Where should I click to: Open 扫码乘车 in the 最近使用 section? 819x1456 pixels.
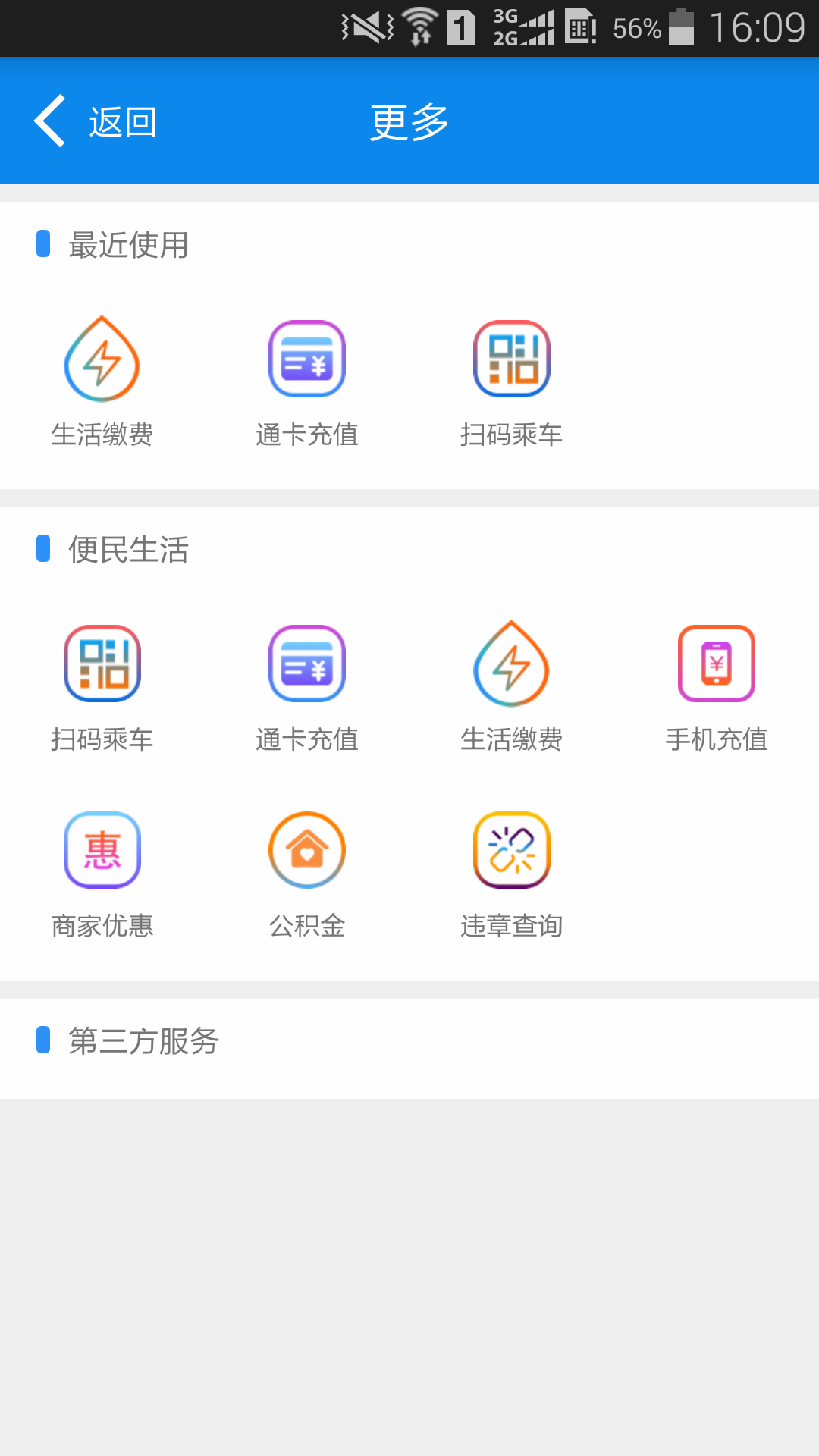click(512, 379)
